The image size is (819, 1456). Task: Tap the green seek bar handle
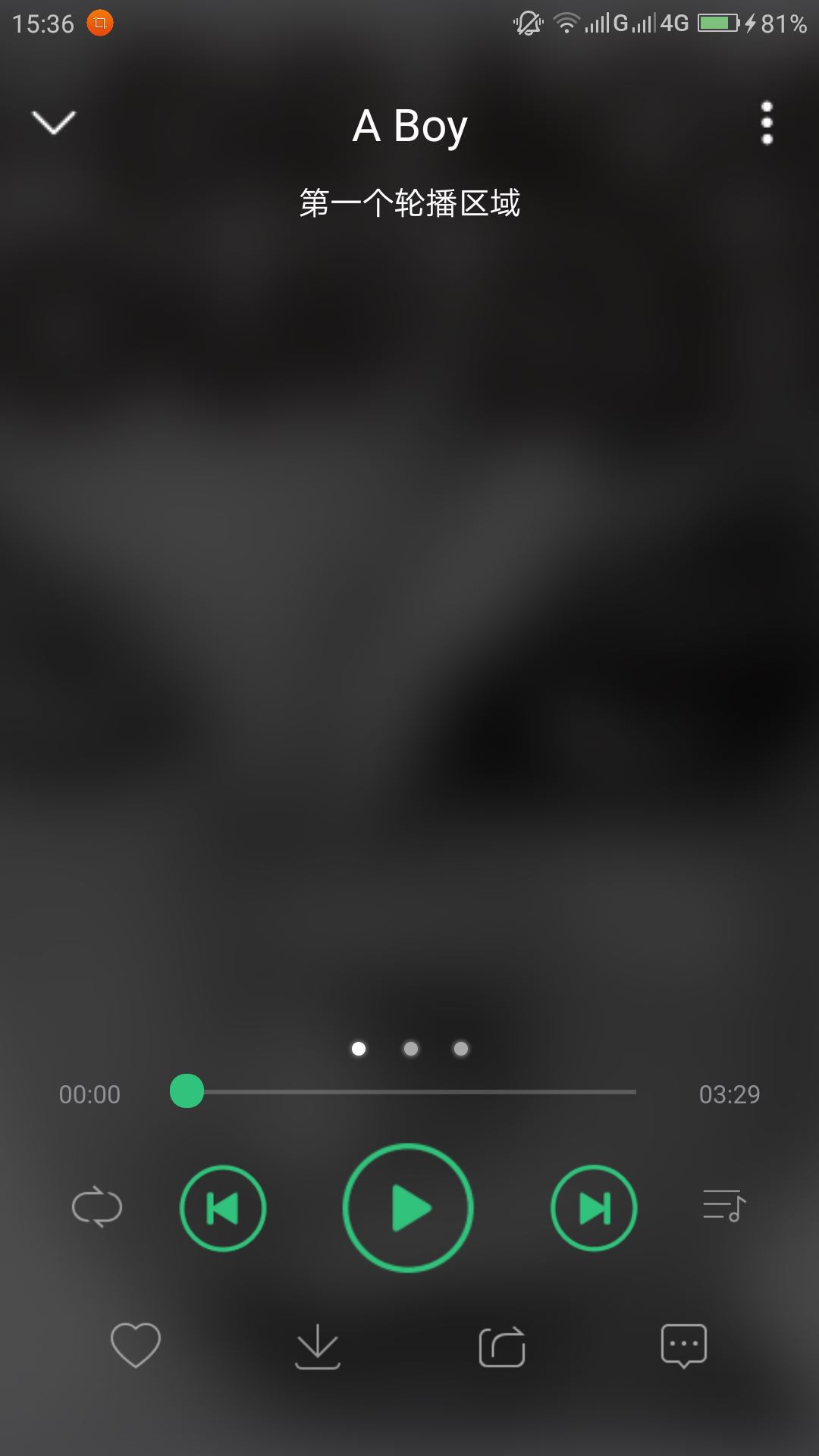187,1091
